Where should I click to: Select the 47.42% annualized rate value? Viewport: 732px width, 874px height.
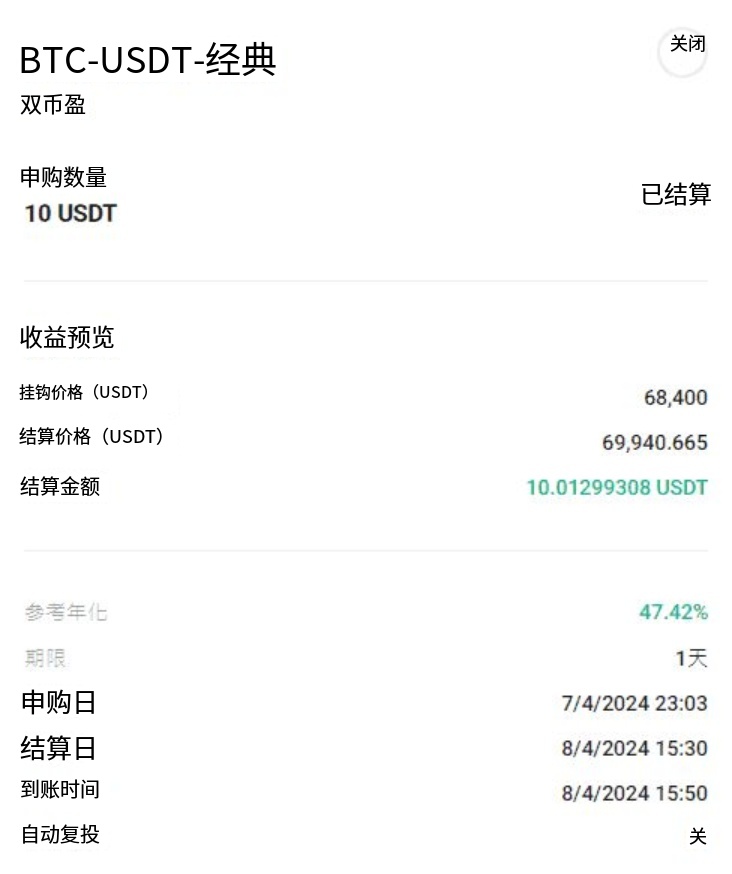[x=673, y=612]
